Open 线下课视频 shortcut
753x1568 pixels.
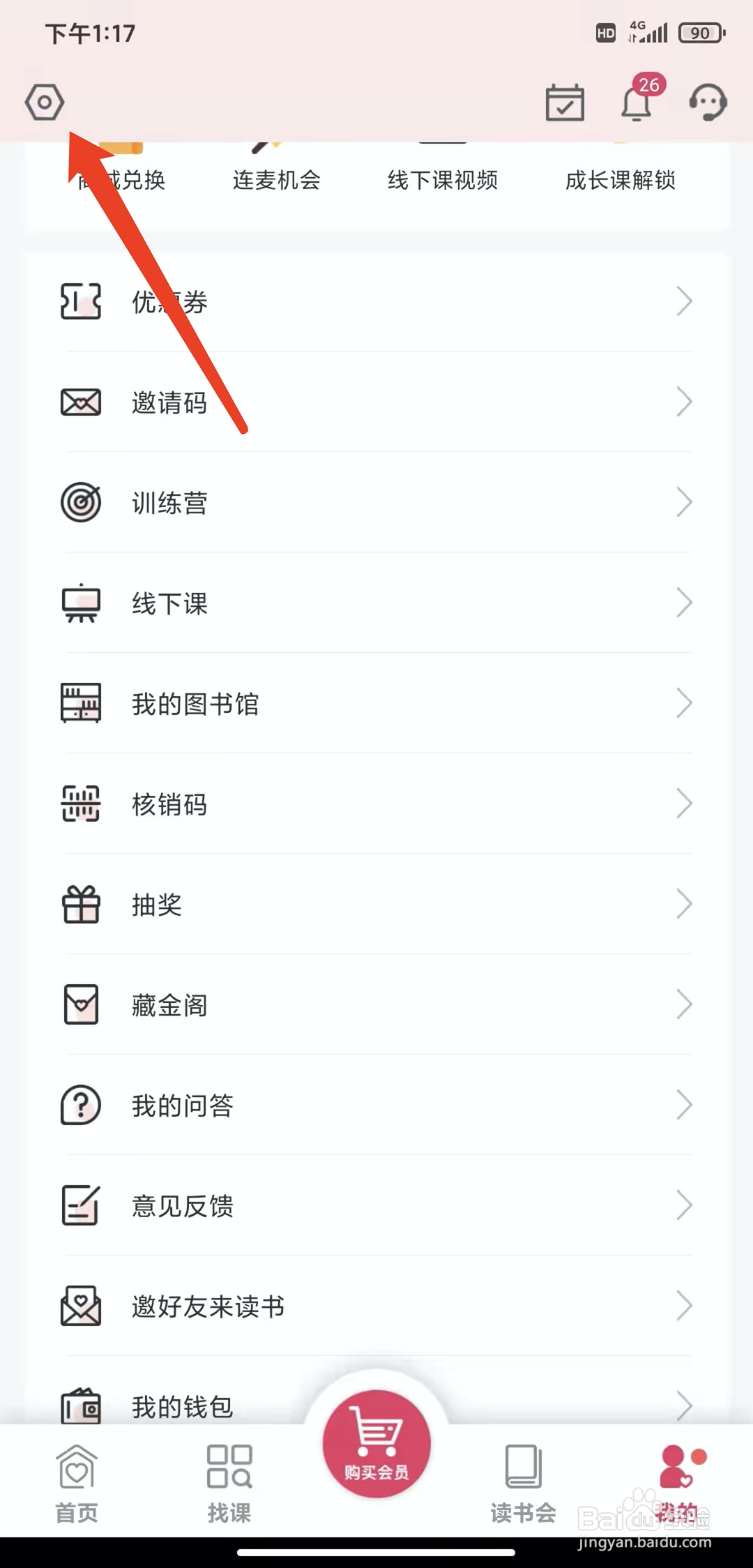coord(443,180)
